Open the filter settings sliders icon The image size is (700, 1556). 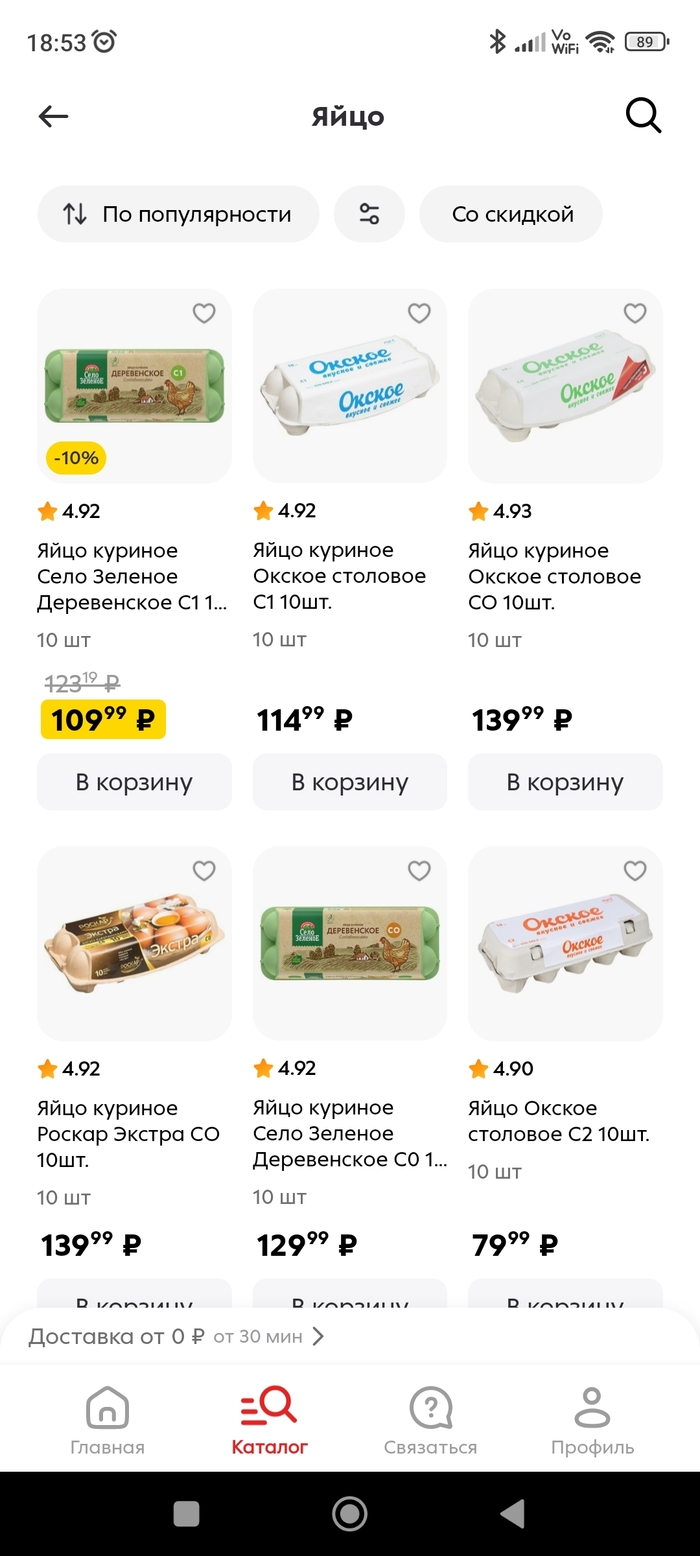click(x=369, y=214)
